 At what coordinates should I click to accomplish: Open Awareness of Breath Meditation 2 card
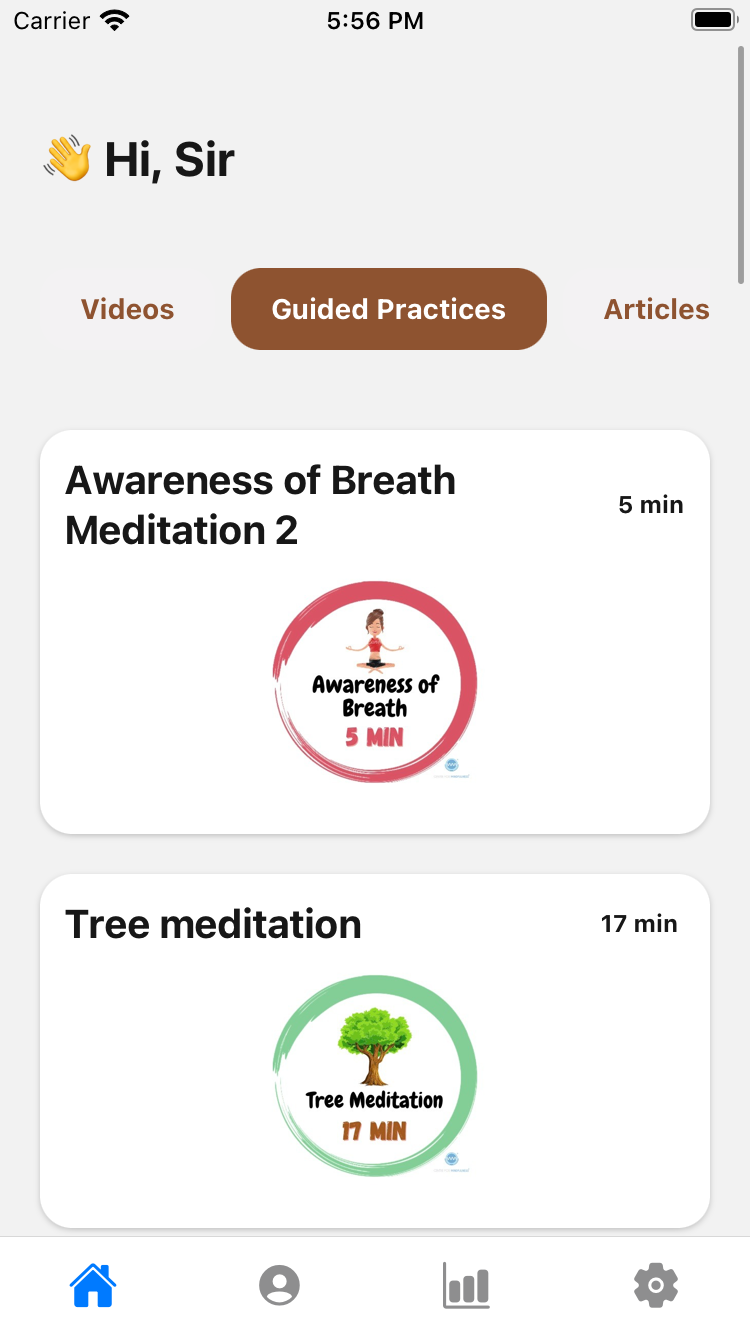pos(375,632)
